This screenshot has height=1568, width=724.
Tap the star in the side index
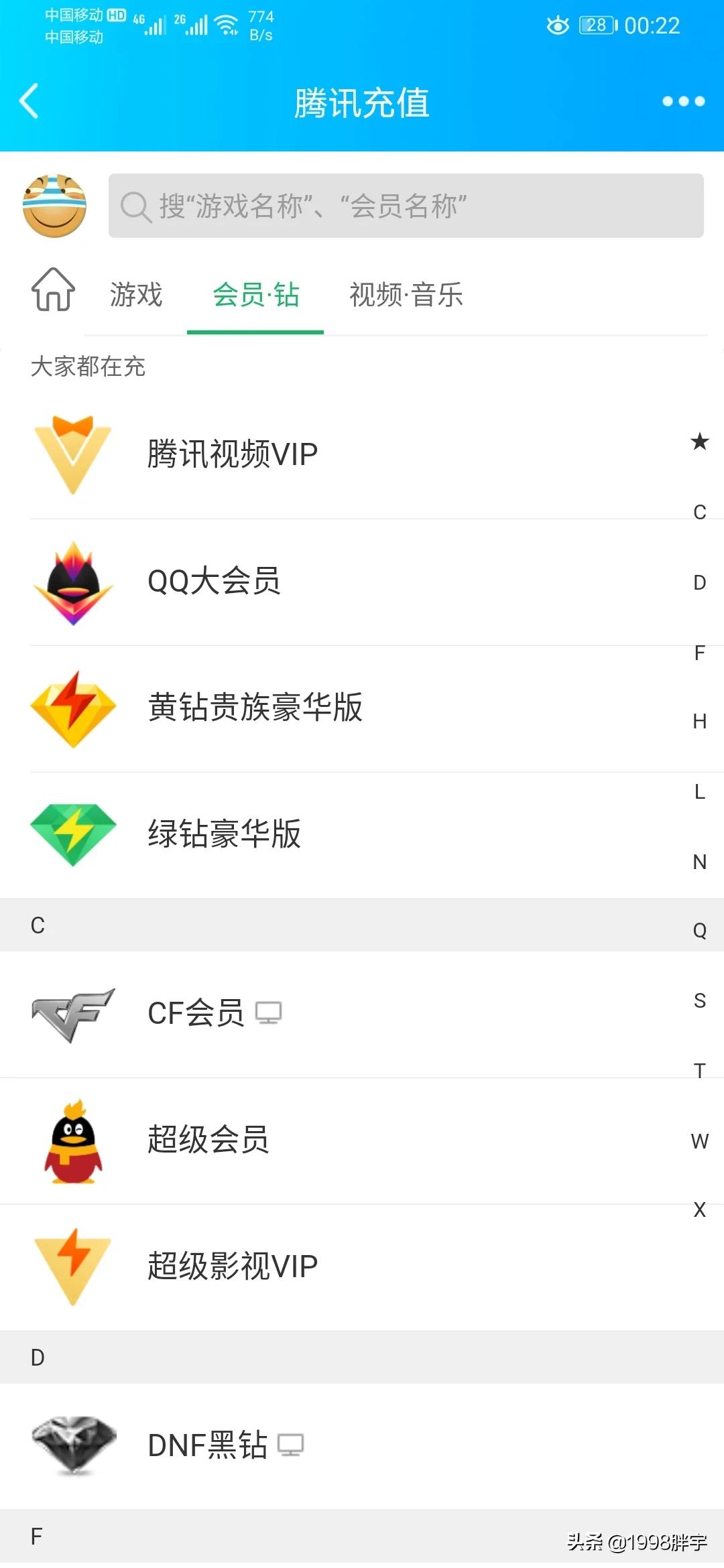699,442
